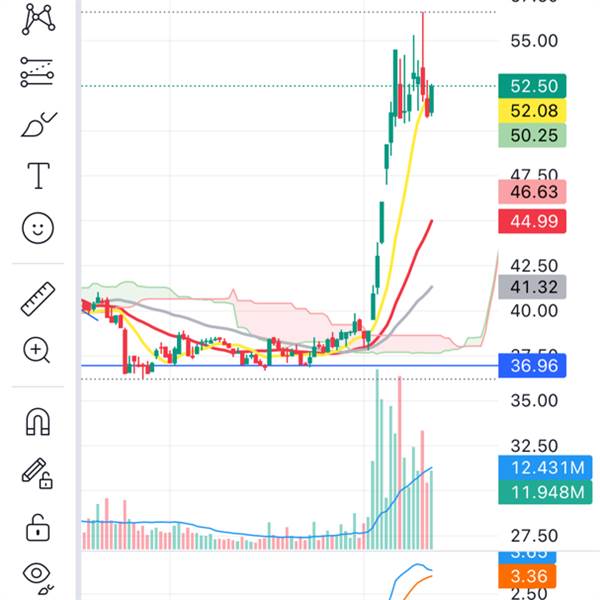The image size is (600, 600).
Task: Select the text annotation tool
Action: [38, 176]
